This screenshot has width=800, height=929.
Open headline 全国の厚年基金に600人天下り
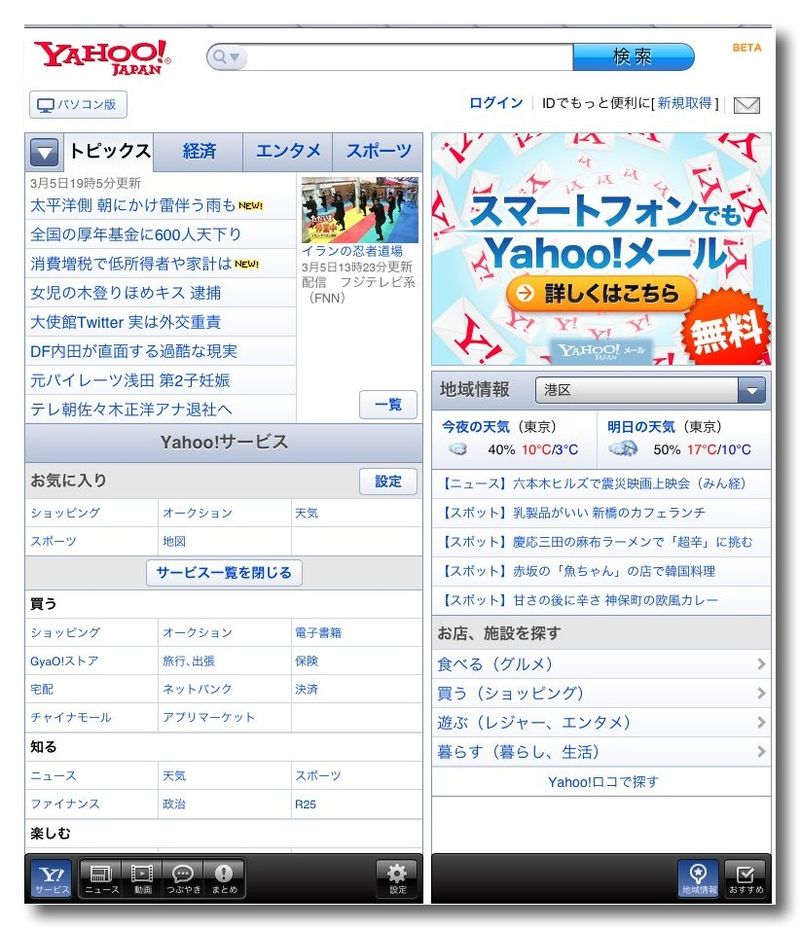[x=136, y=235]
